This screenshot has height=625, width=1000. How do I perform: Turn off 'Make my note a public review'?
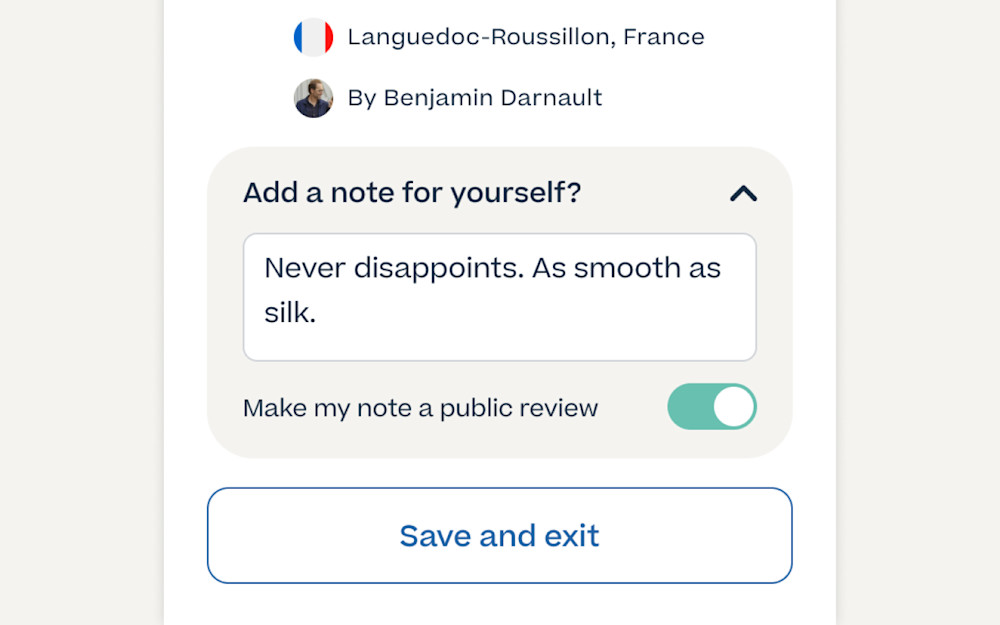click(712, 407)
